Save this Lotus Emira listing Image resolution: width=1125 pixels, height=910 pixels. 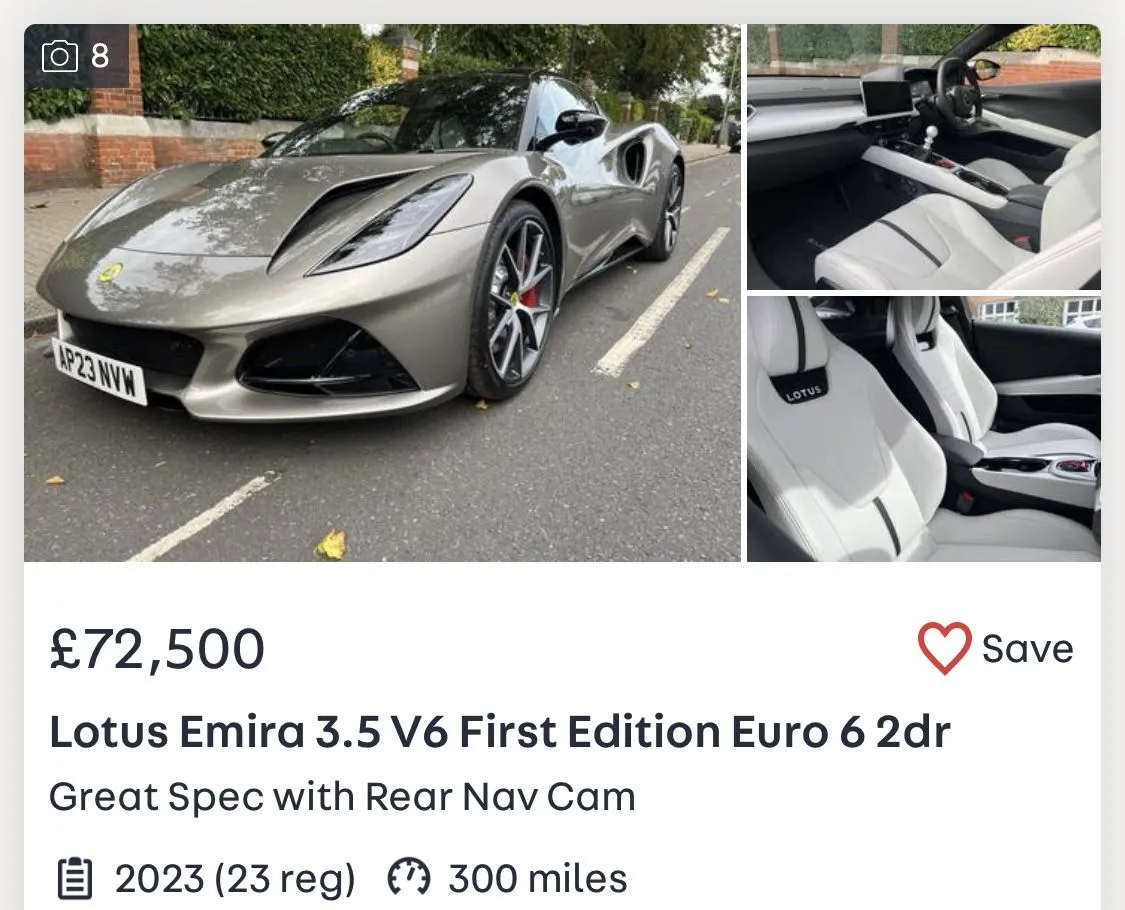(x=994, y=648)
